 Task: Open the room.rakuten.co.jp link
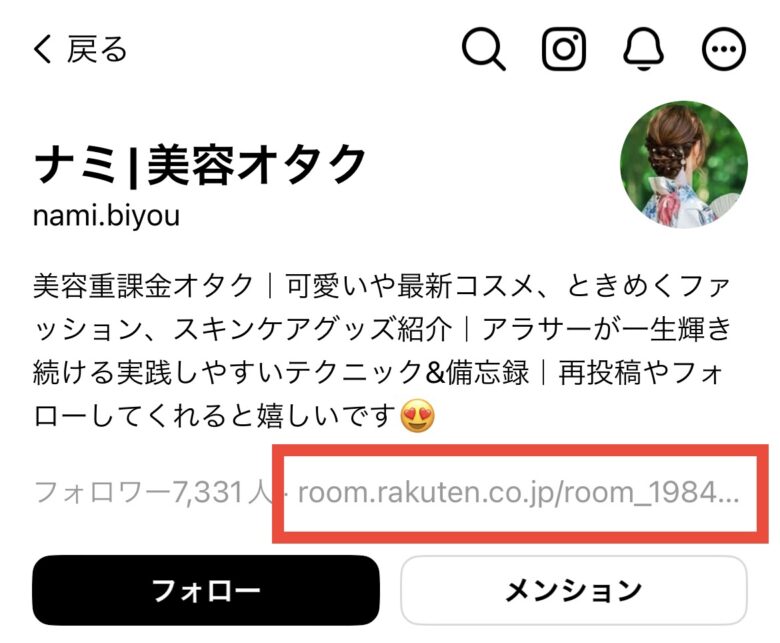click(x=520, y=494)
